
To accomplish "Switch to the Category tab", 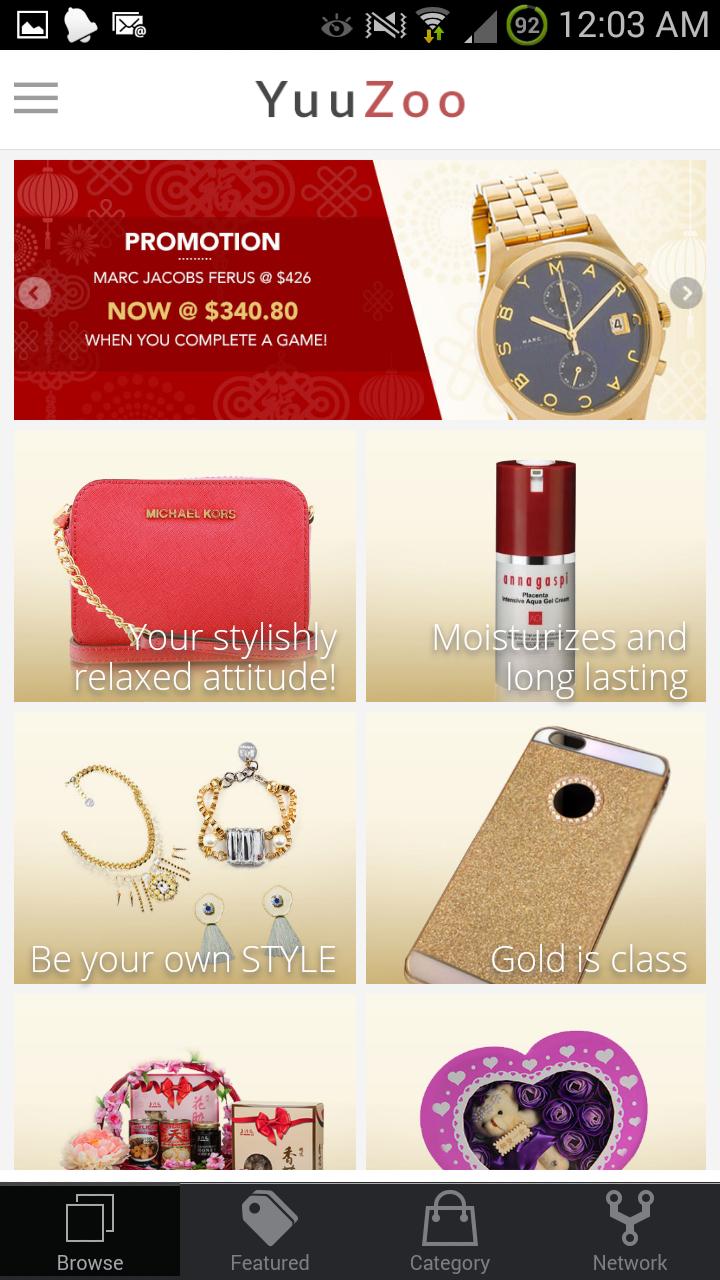I will pos(450,1232).
